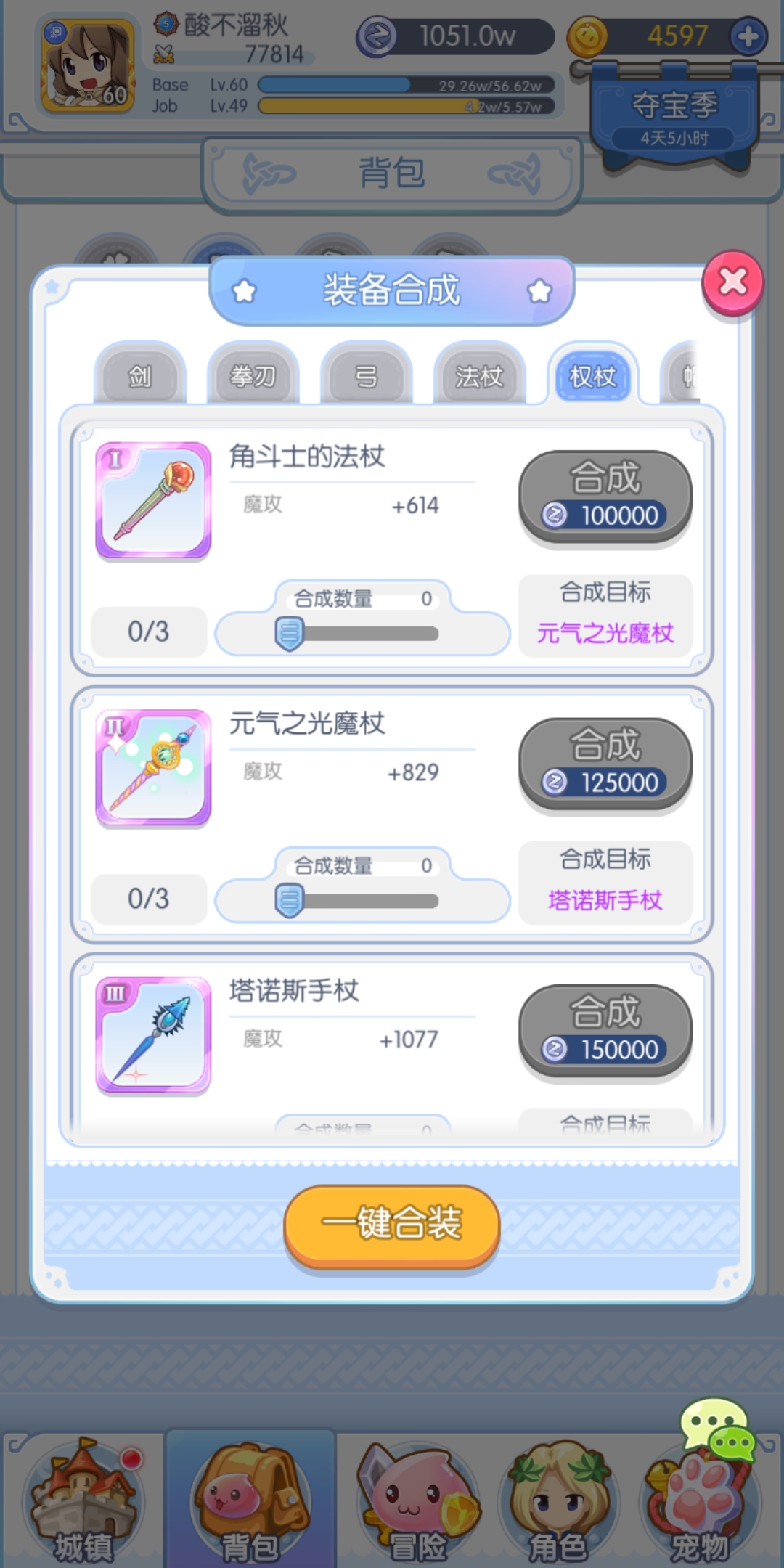
Task: View the 元气之光魔杖 item icon
Action: tap(153, 767)
